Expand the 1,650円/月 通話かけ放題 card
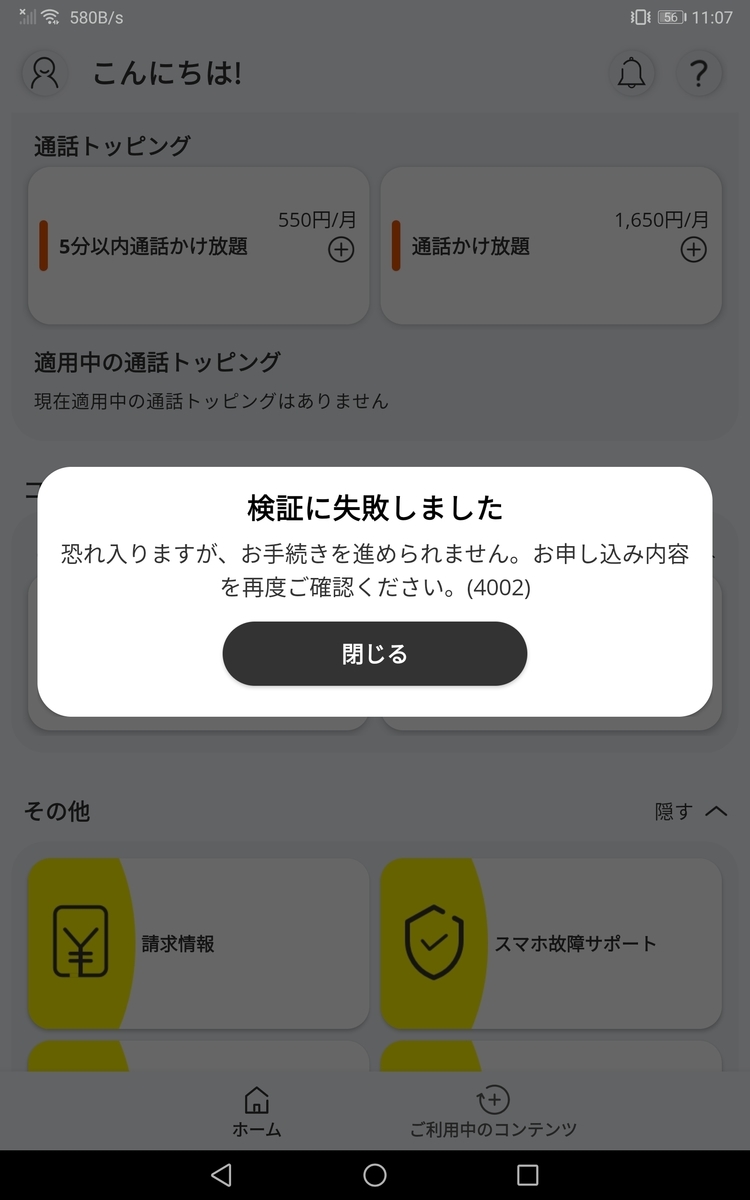The width and height of the screenshot is (750, 1200). [x=551, y=245]
